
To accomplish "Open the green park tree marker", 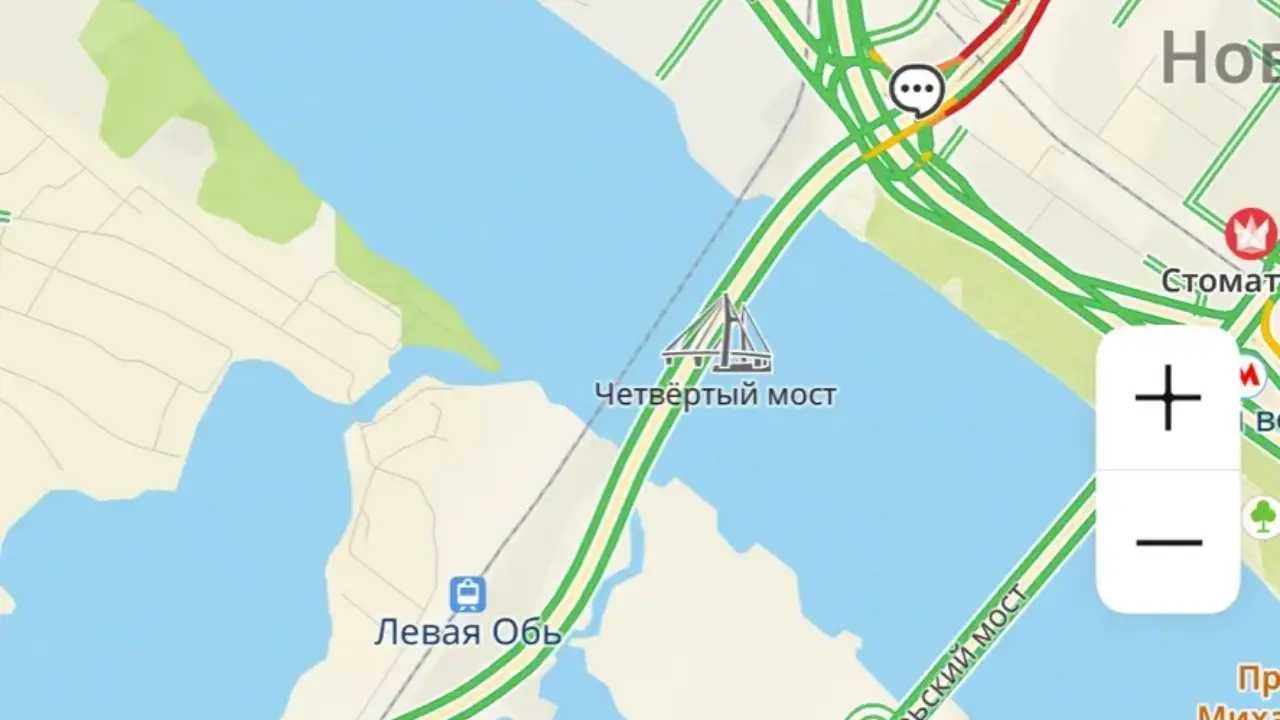I will [1263, 516].
